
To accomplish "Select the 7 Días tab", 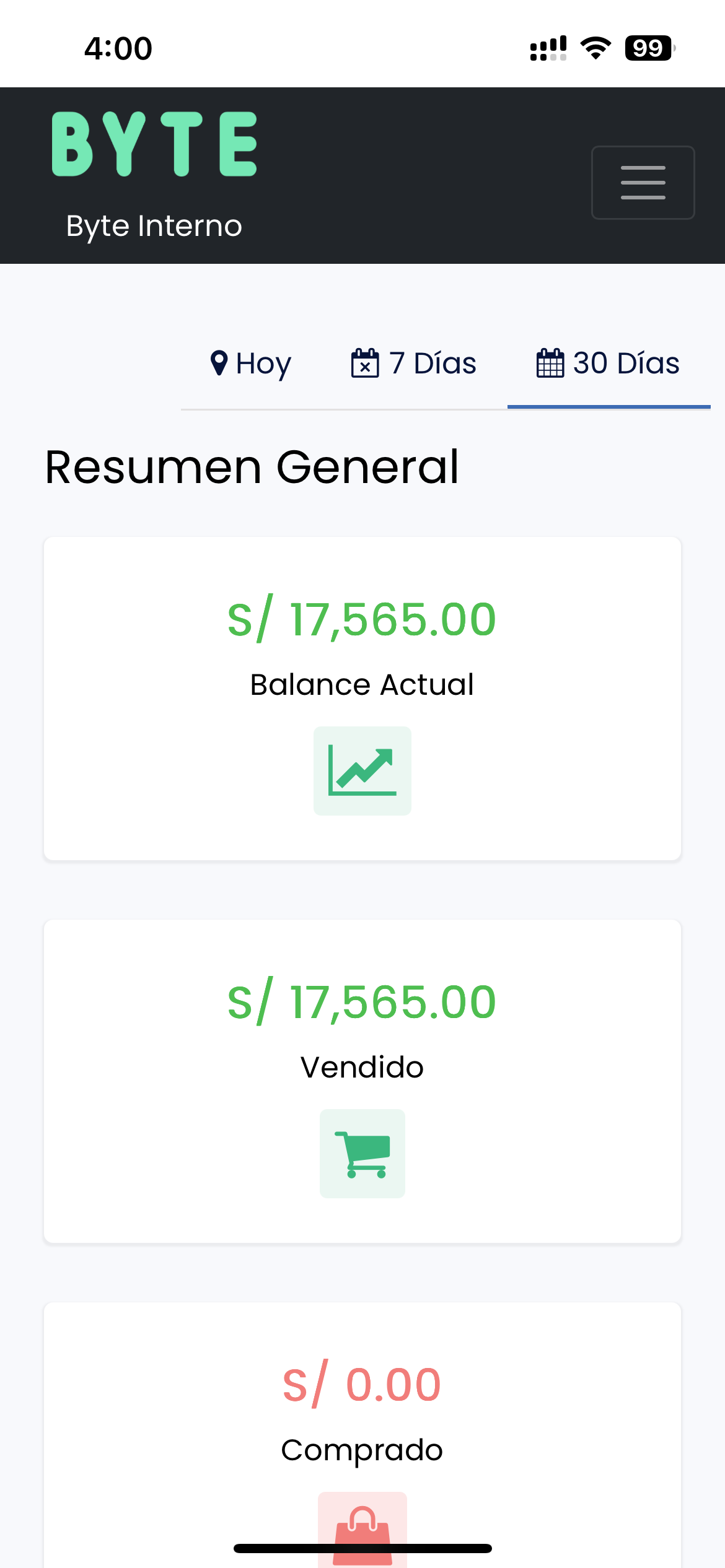I will pyautogui.click(x=413, y=364).
